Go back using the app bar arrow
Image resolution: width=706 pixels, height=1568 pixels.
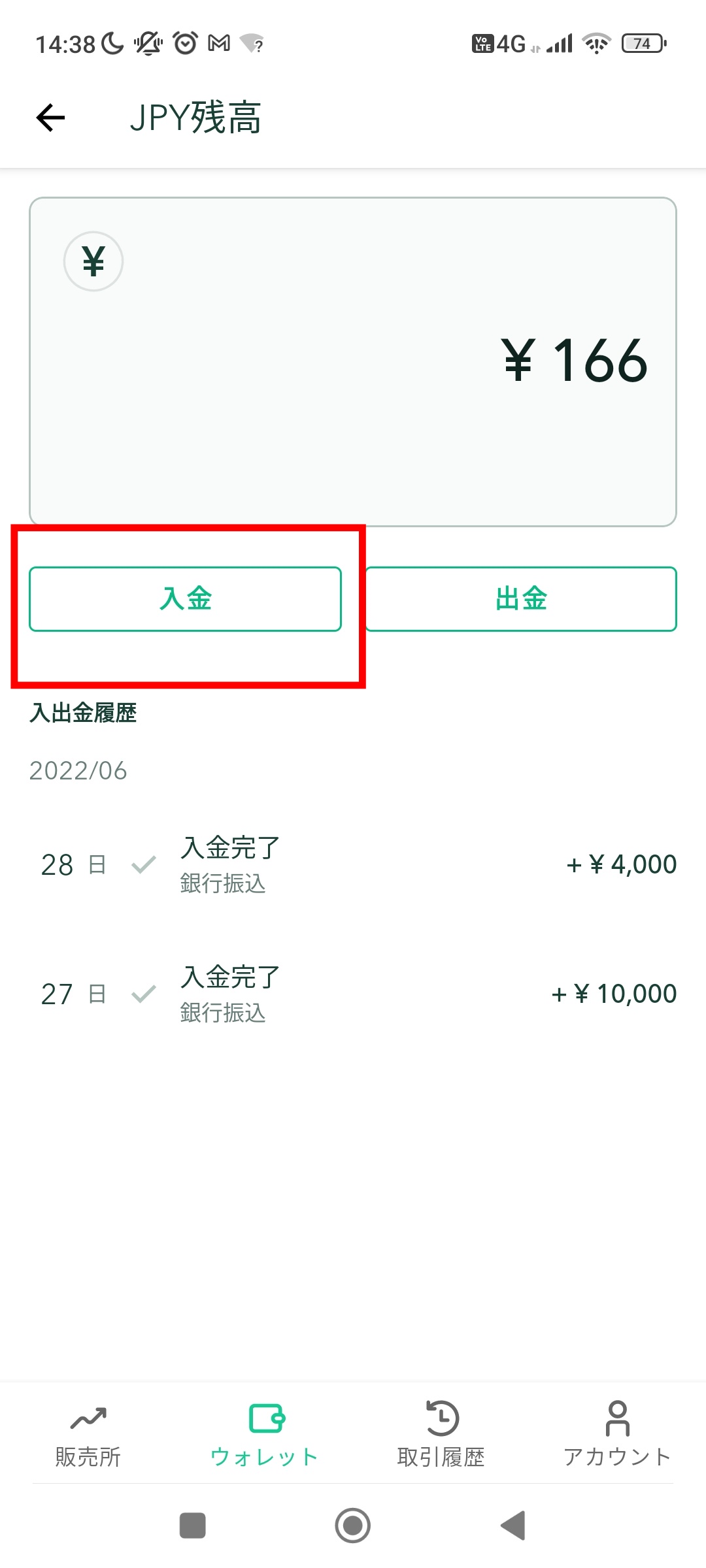coord(51,118)
